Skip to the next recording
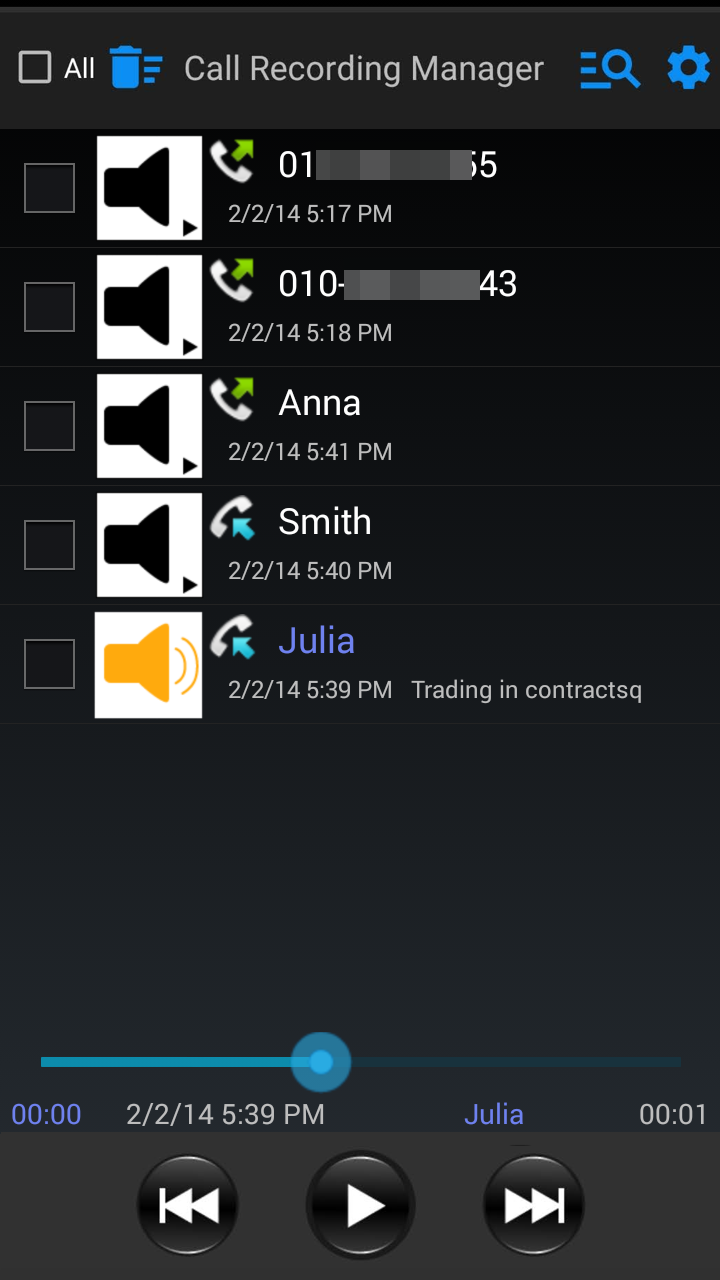Screen dimensions: 720x1280 (x=533, y=1206)
